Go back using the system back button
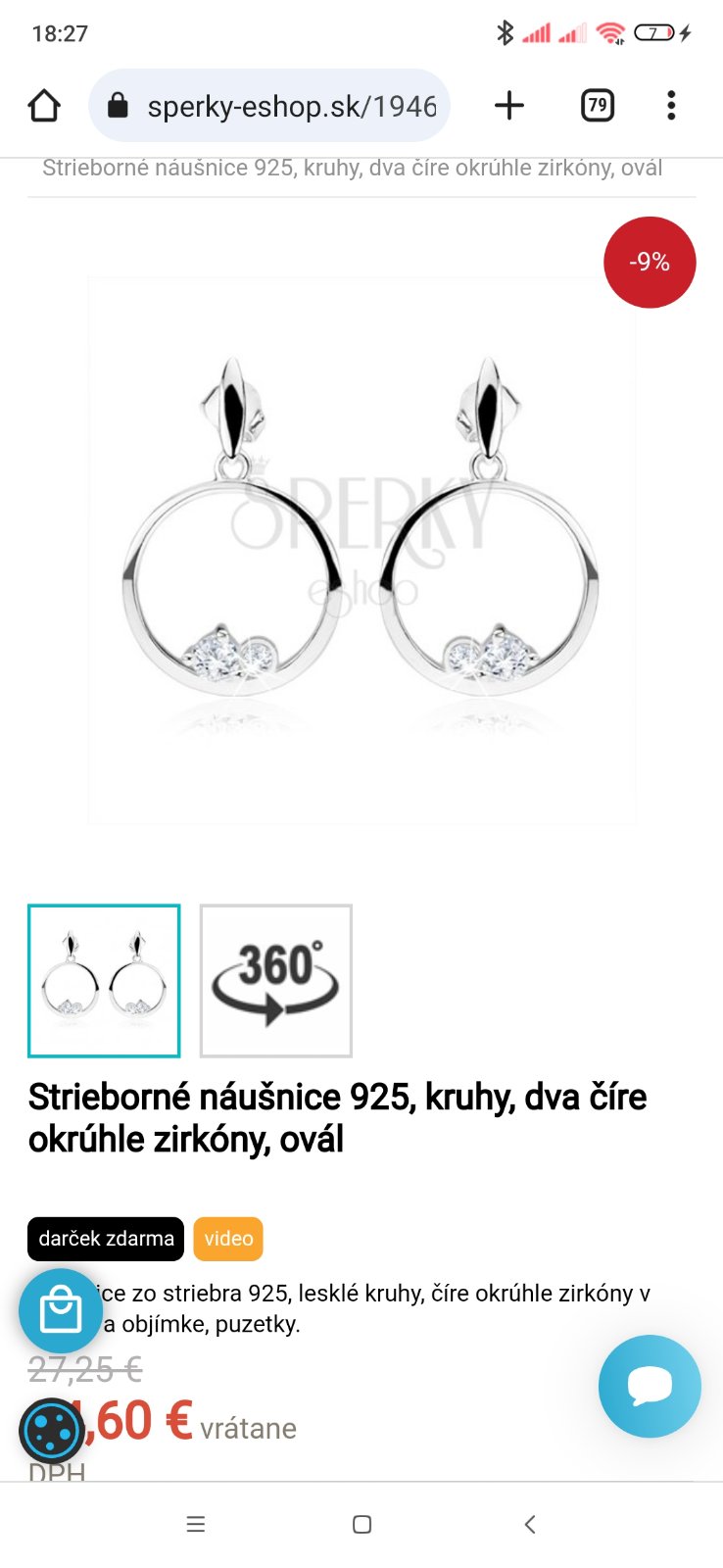 pos(530,1524)
